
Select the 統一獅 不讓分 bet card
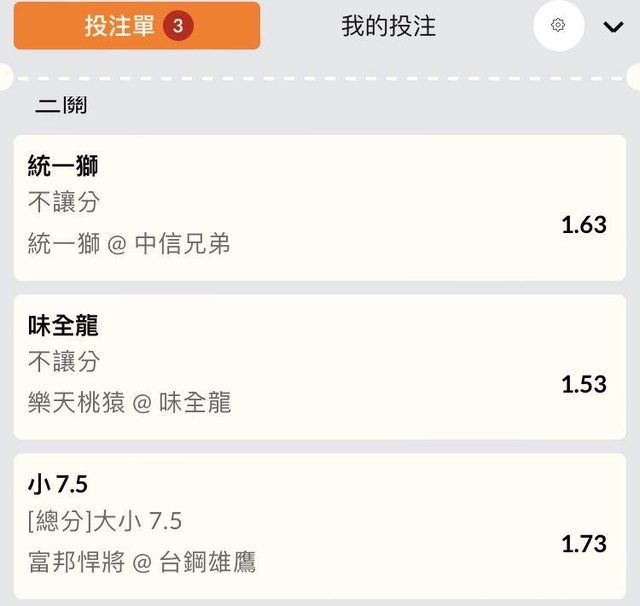pos(319,208)
